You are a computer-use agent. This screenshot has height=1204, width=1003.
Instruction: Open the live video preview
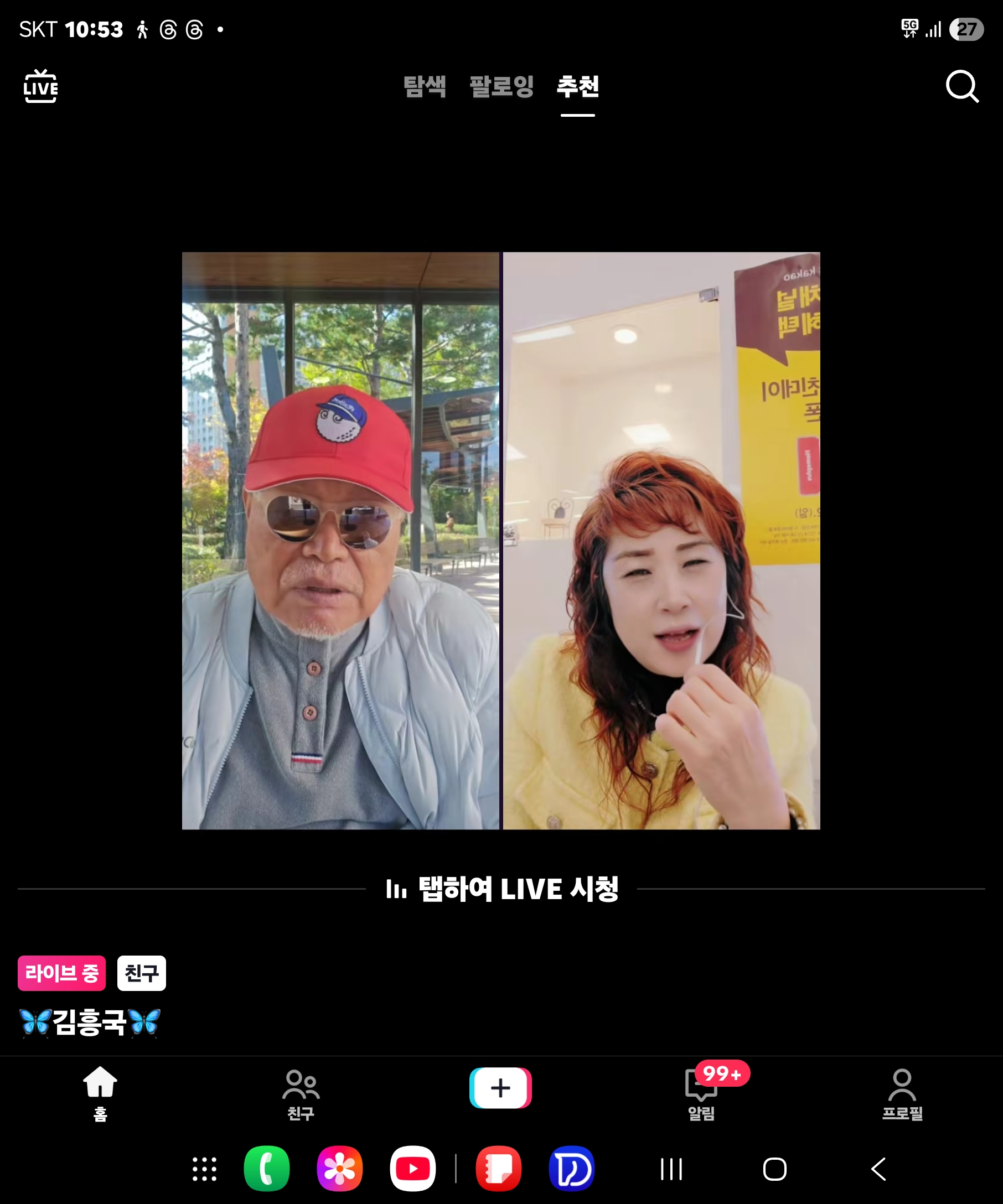(500, 540)
